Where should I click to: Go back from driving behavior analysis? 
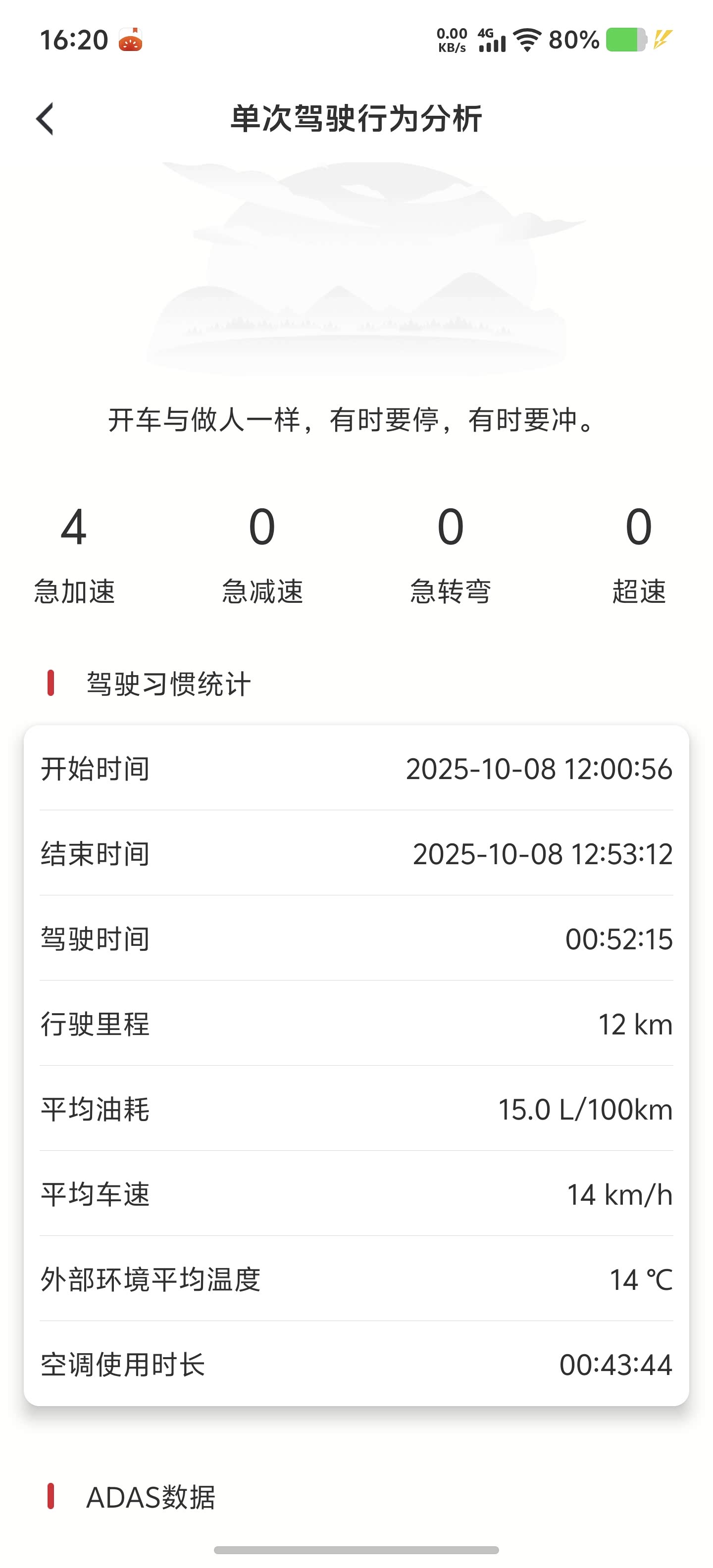click(x=46, y=118)
